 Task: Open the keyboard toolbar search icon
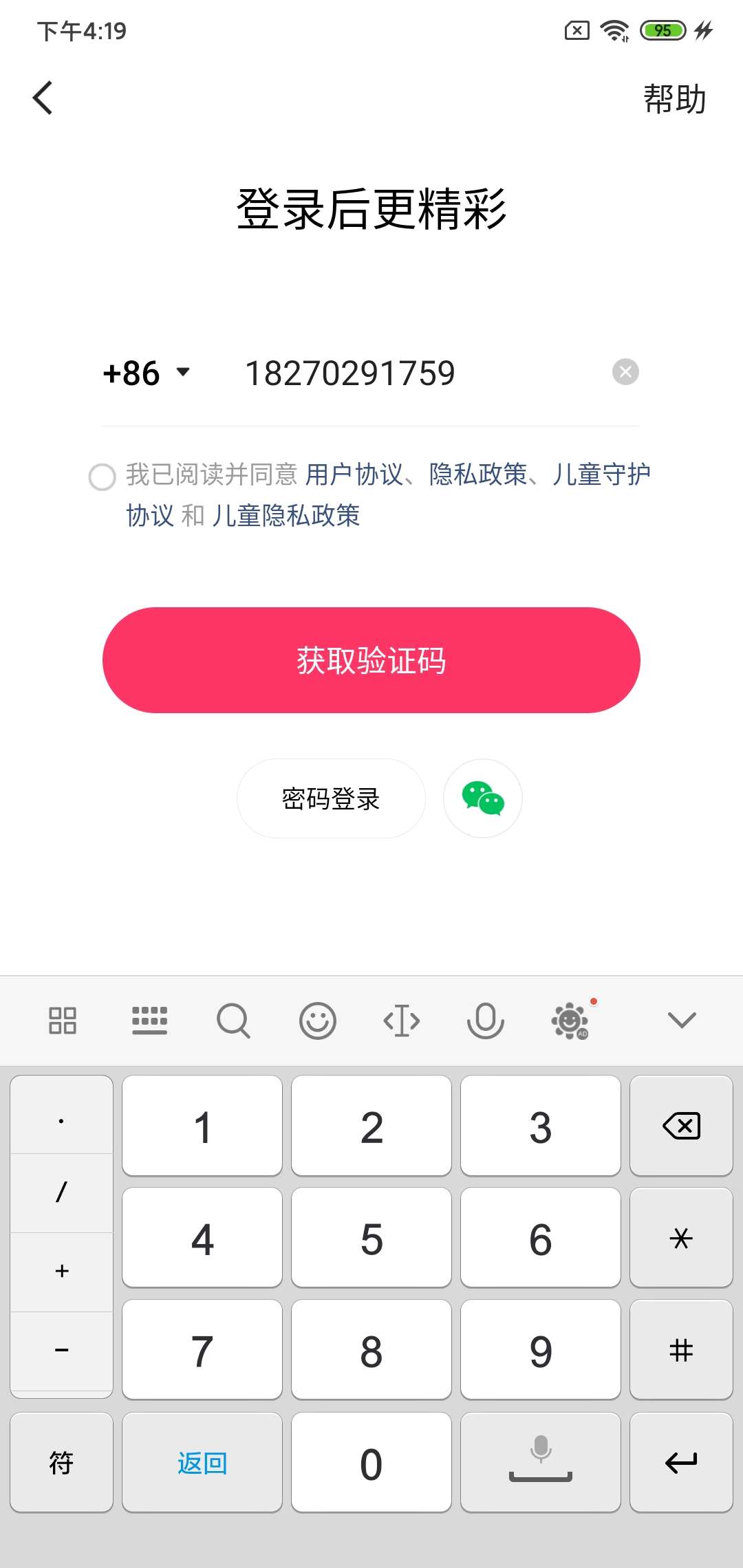pos(233,1021)
